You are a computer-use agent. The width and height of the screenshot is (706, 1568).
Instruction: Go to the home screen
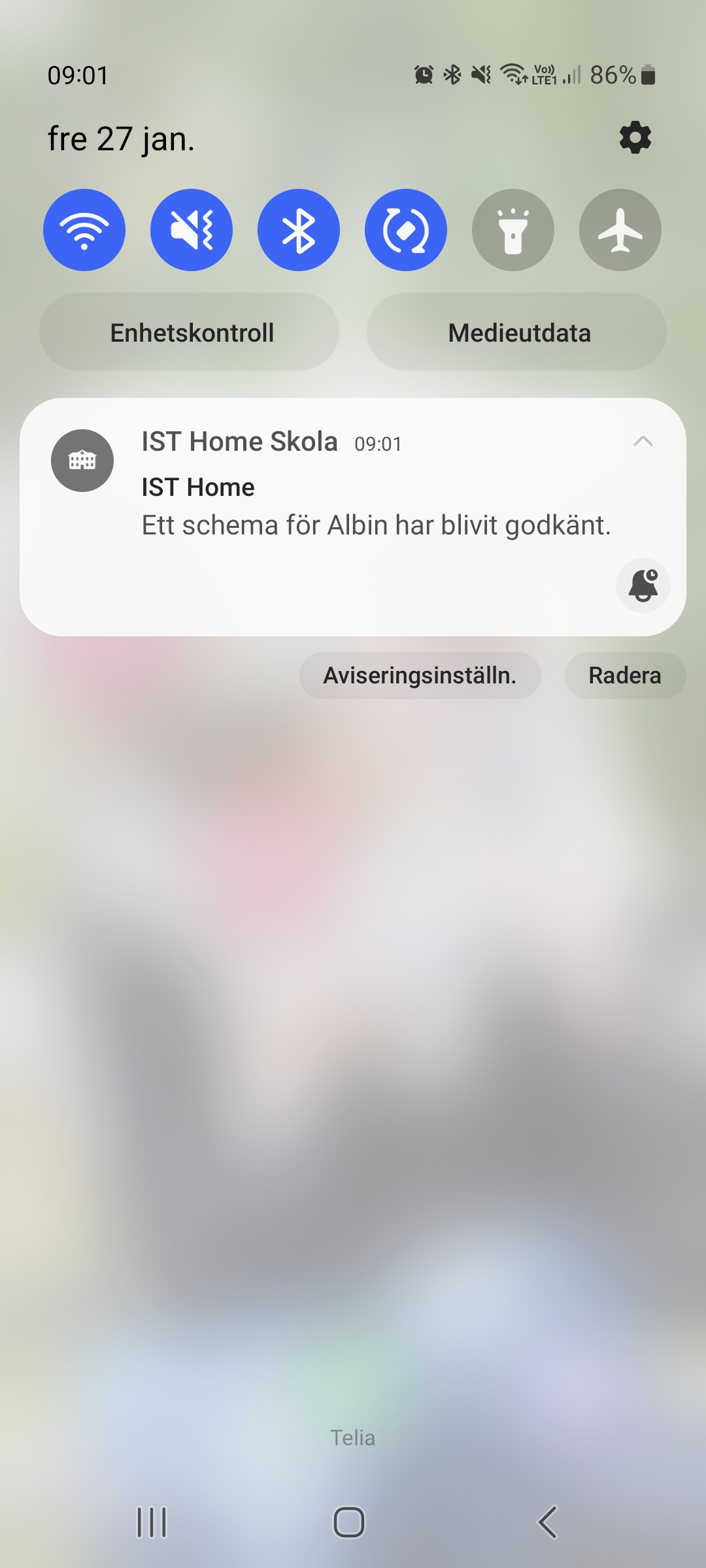click(x=349, y=1522)
